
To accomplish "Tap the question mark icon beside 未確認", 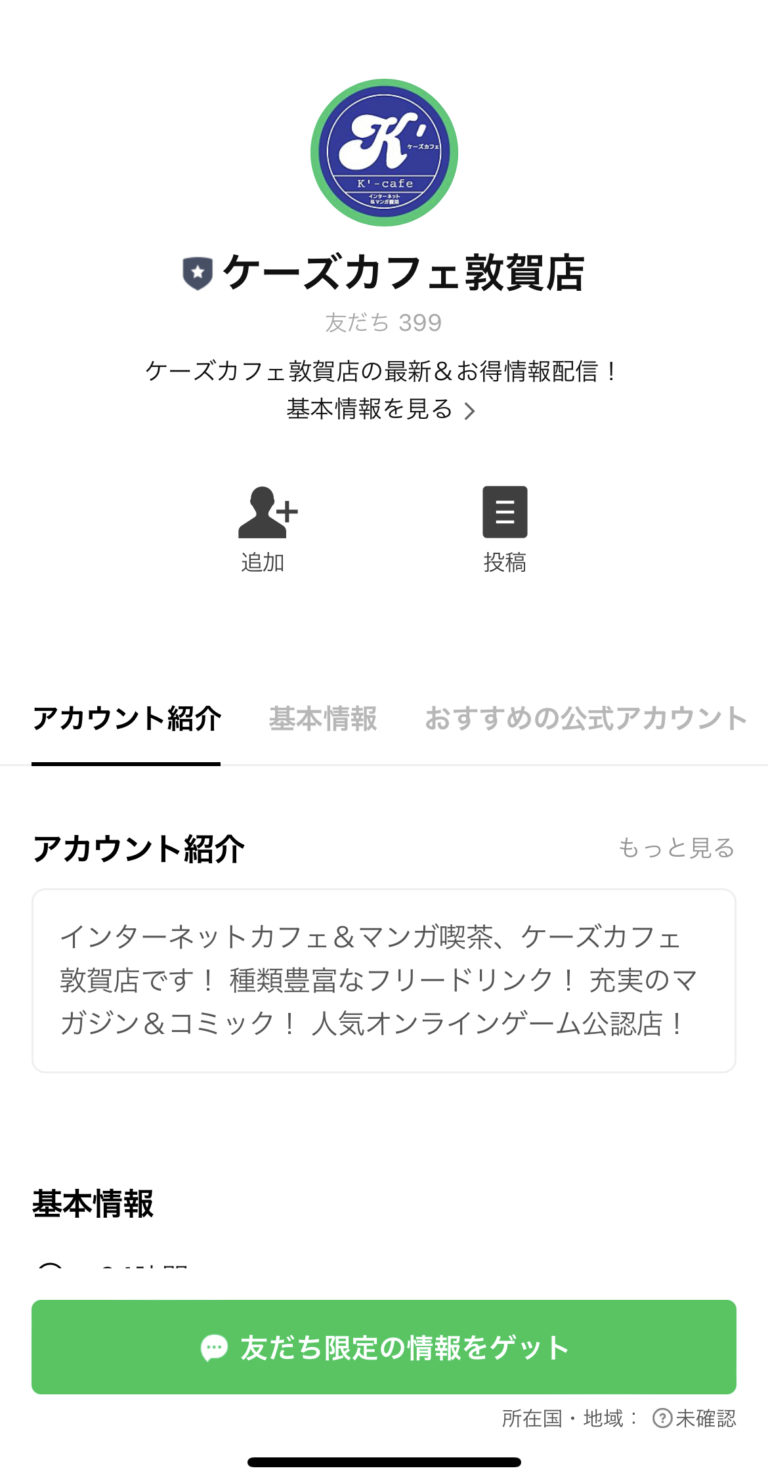I will click(x=664, y=1418).
